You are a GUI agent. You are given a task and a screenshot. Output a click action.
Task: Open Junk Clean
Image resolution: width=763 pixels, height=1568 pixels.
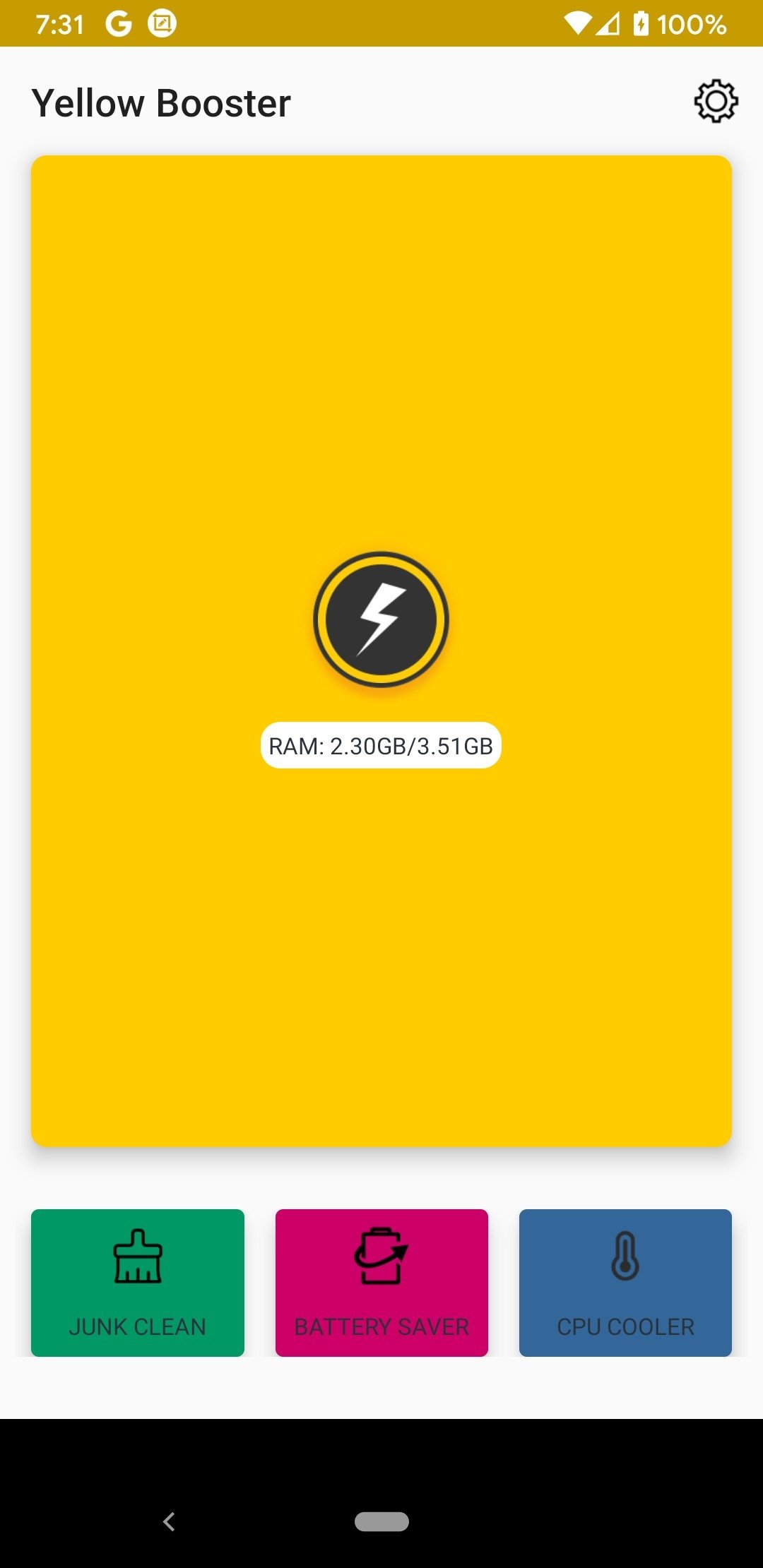(138, 1282)
